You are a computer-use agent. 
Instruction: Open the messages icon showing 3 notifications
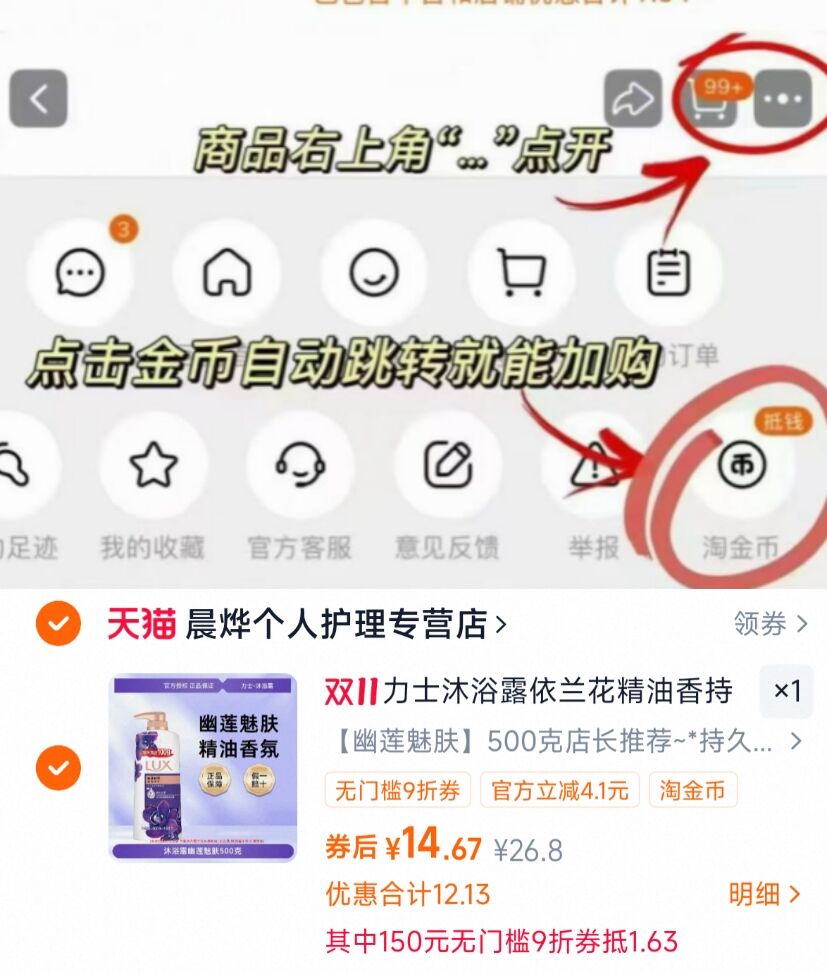[81, 273]
